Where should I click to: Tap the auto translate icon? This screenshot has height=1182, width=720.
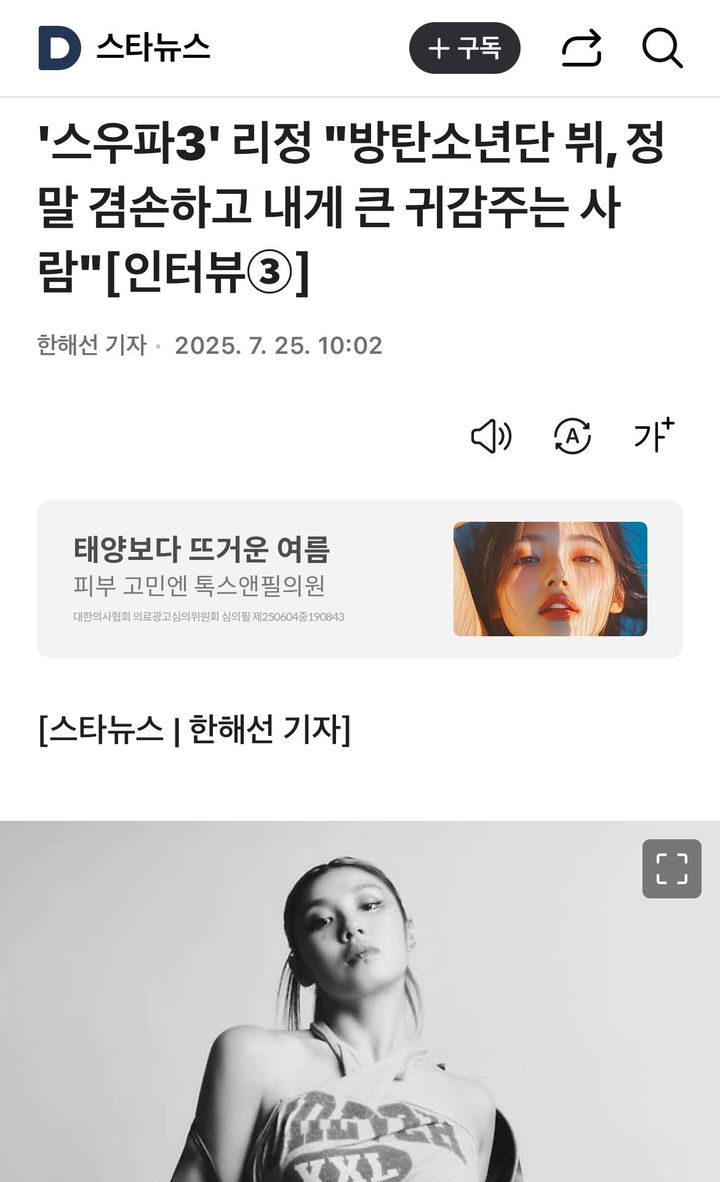pyautogui.click(x=572, y=436)
